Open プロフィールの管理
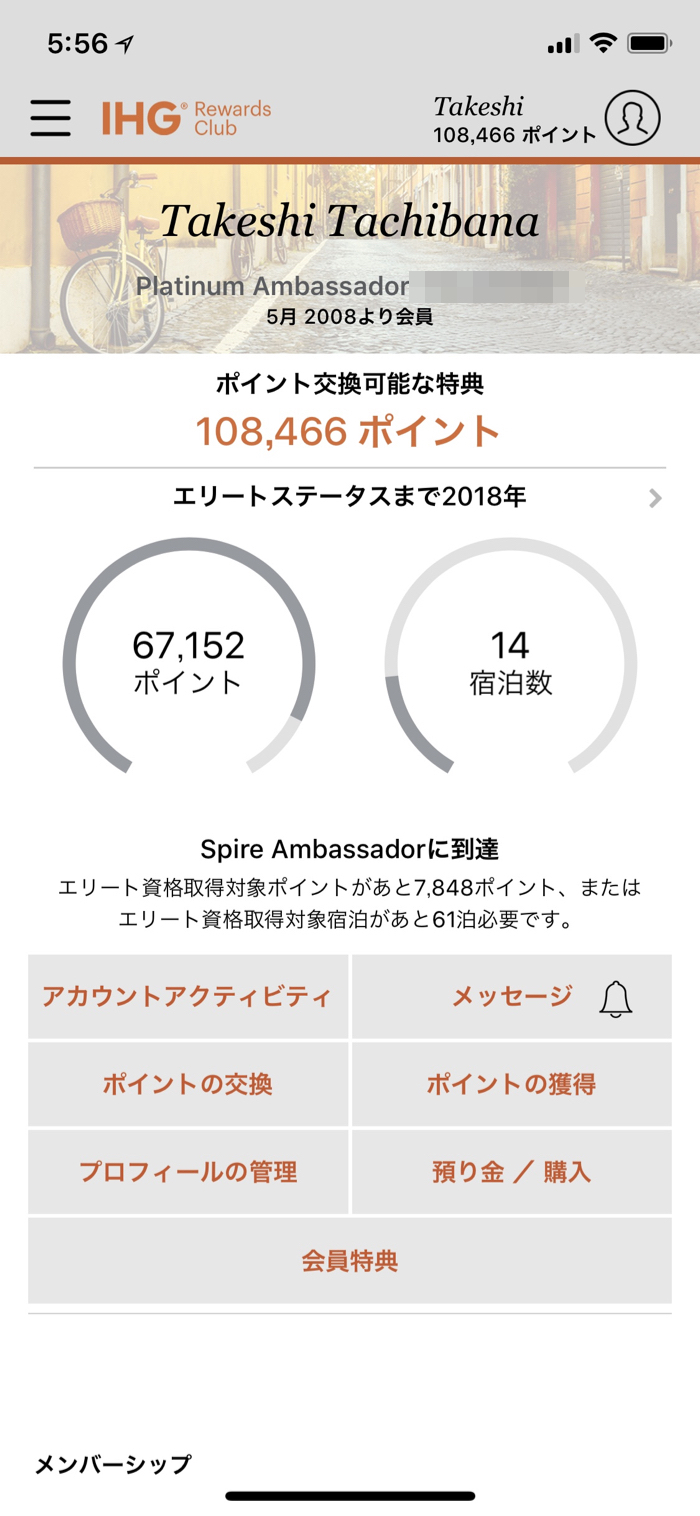Image resolution: width=700 pixels, height=1516 pixels. (188, 1172)
